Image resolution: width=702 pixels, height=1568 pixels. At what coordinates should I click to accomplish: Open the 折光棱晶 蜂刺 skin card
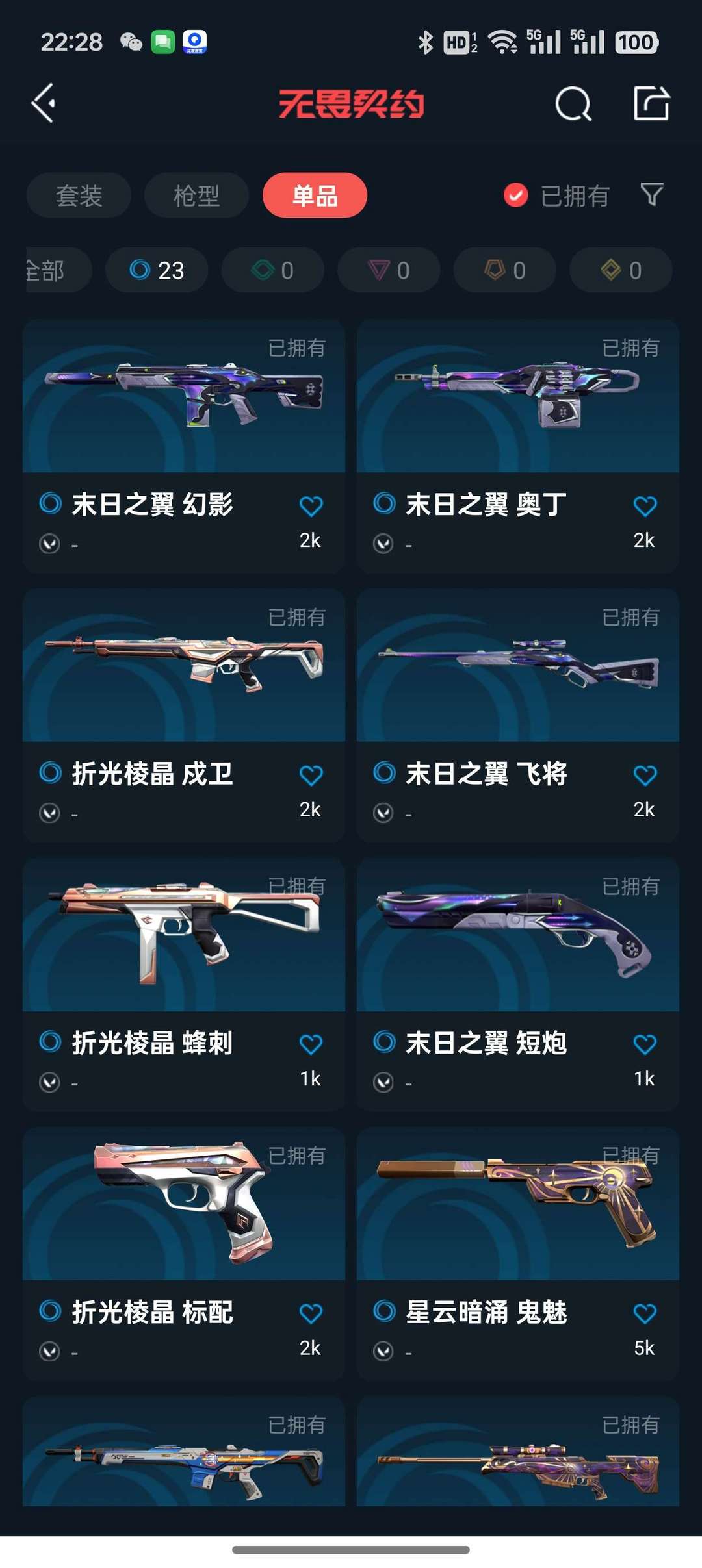pos(184,985)
